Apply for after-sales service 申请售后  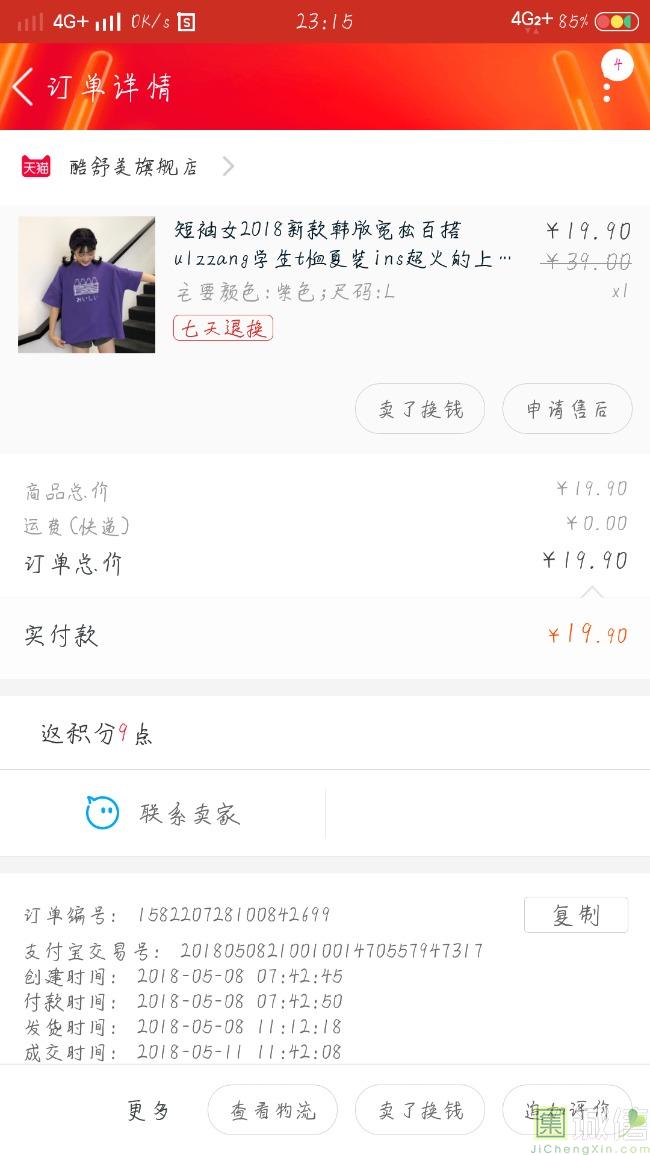tap(567, 409)
